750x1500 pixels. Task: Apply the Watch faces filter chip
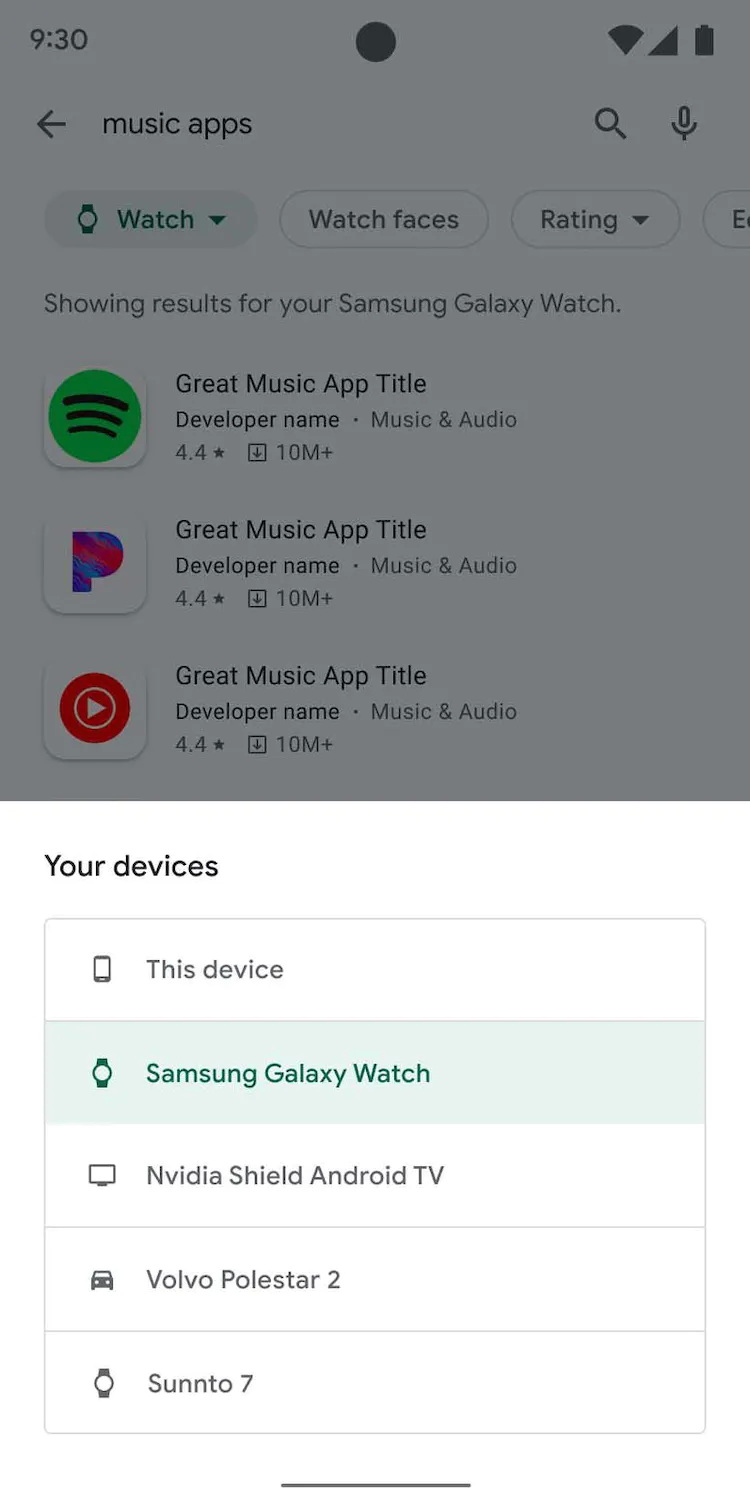point(384,219)
